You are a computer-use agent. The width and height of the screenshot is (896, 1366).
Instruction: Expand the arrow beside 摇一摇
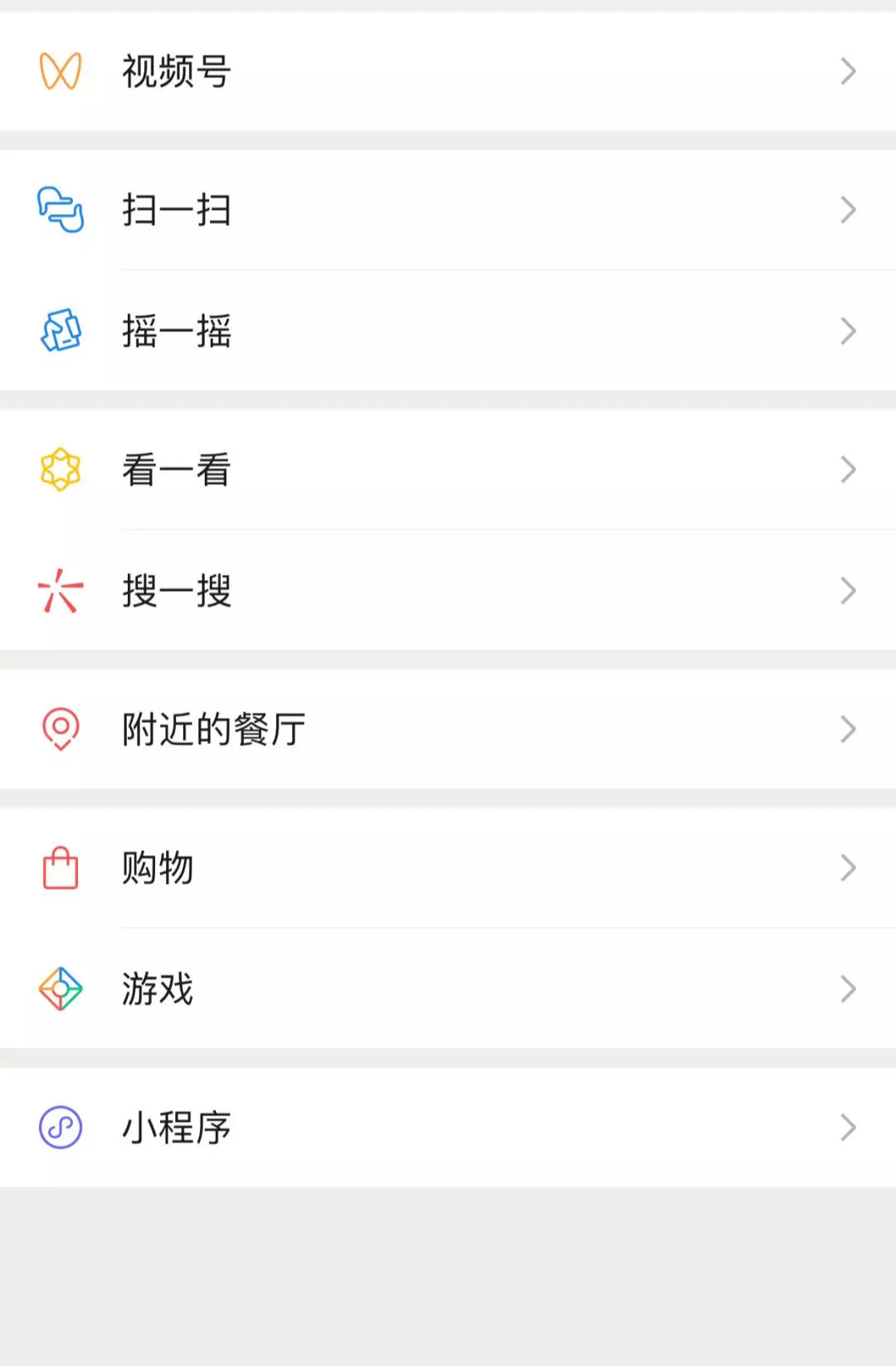click(x=847, y=330)
